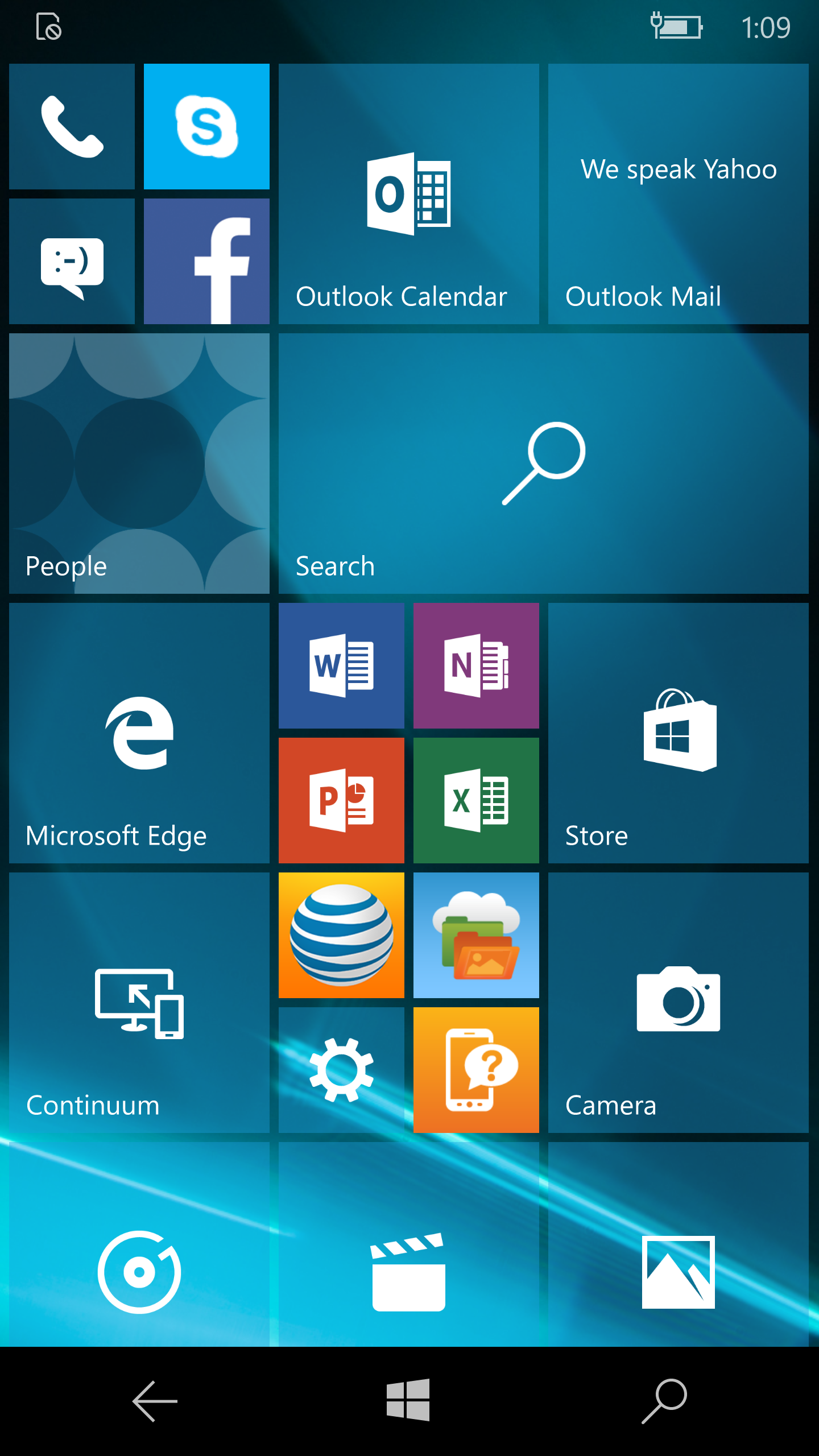Screen dimensions: 819x1456
Task: Open the Phone dialer tile
Action: click(x=72, y=126)
